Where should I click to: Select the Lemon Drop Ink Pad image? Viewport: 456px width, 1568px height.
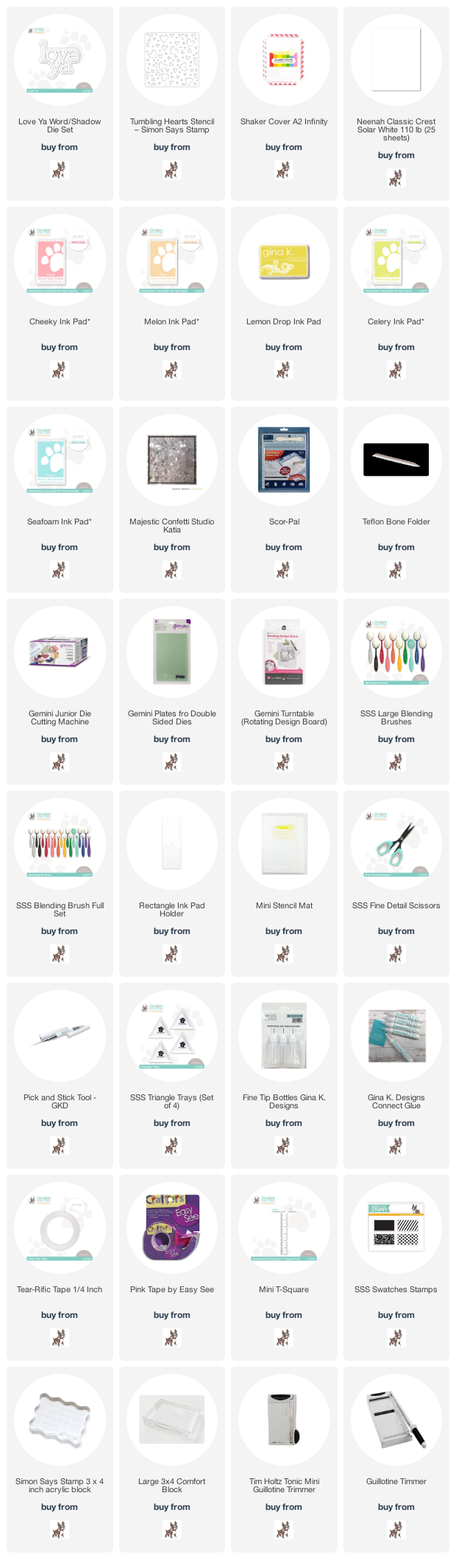[x=284, y=259]
